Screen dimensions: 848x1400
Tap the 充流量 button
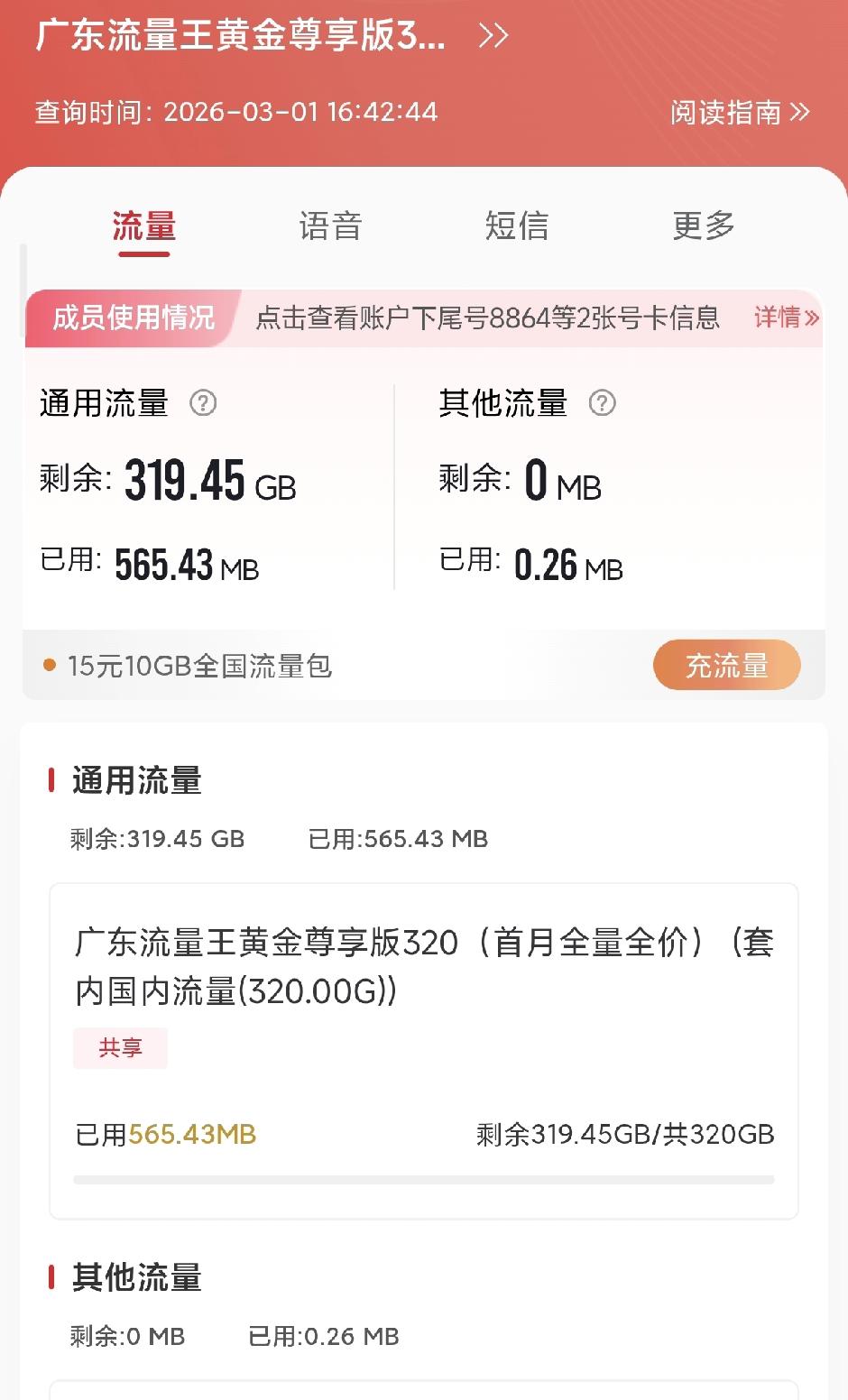726,665
